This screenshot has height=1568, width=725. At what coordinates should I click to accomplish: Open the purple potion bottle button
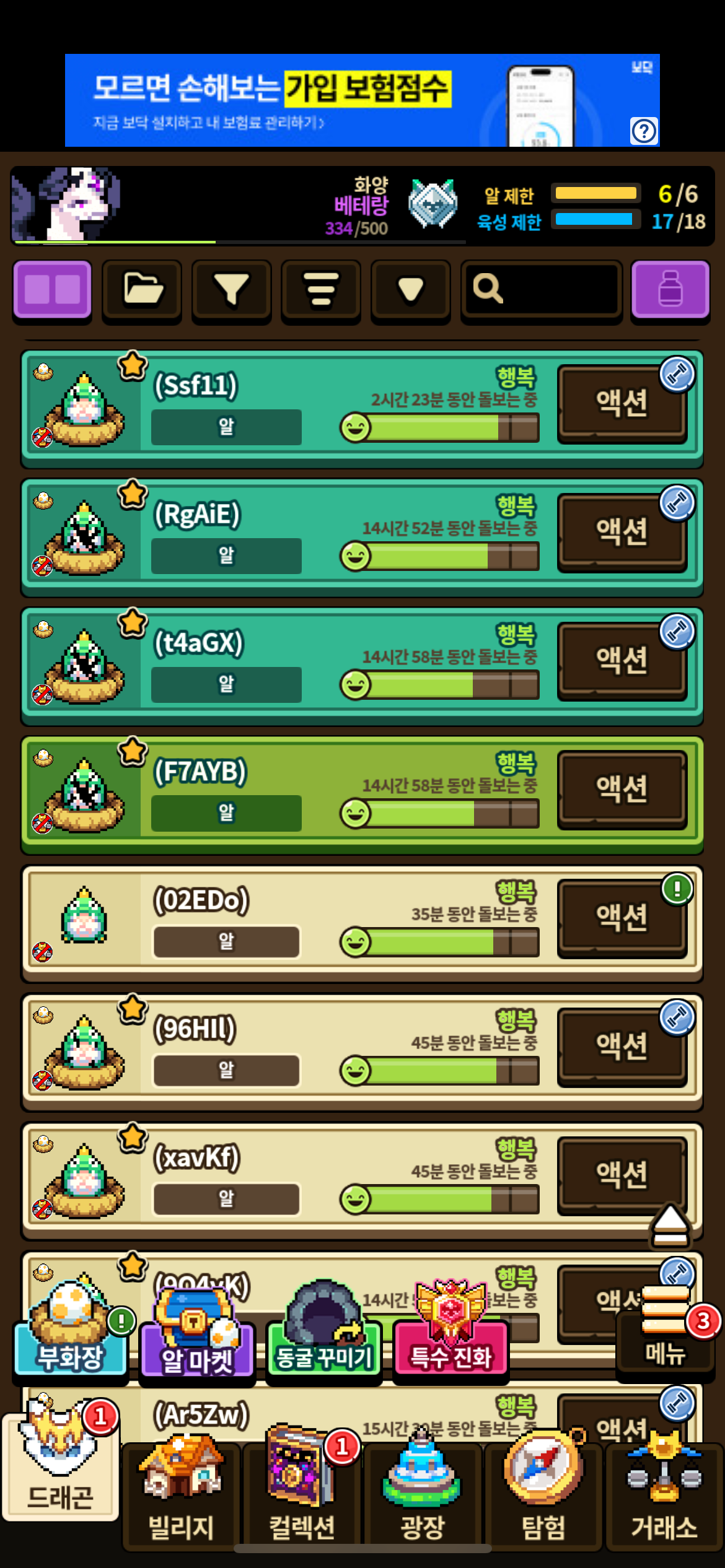[670, 290]
